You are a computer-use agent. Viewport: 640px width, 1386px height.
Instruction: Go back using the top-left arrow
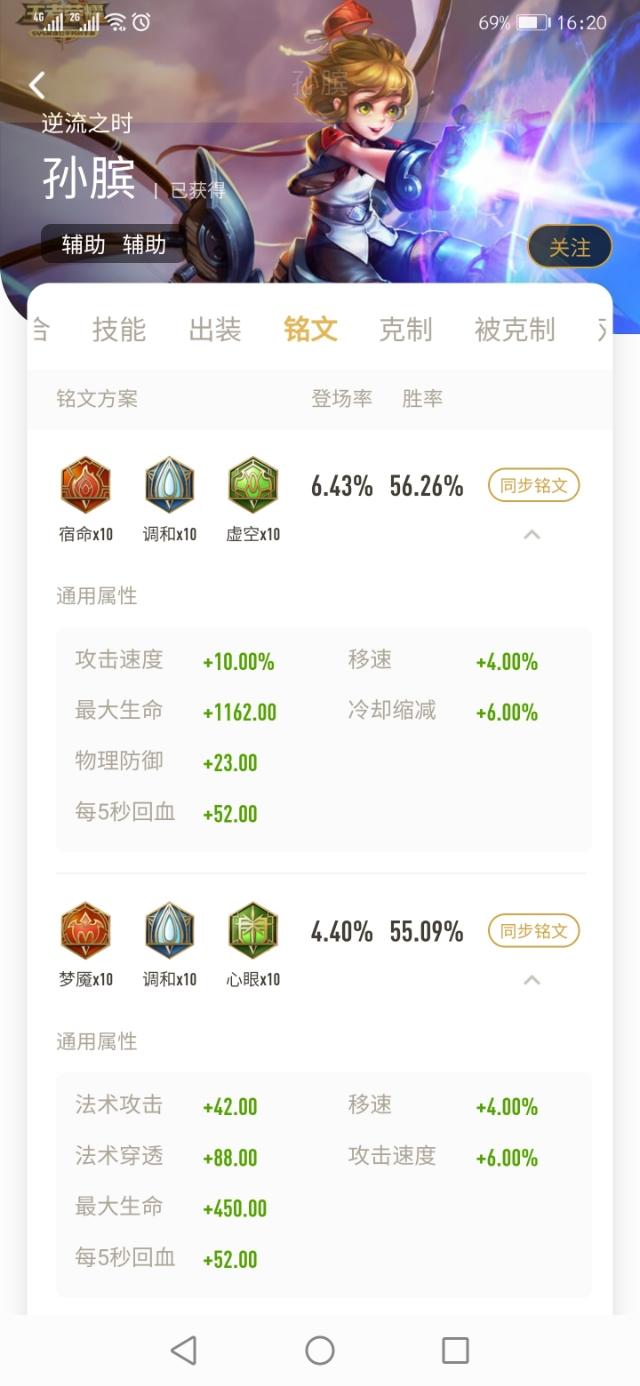tap(37, 85)
